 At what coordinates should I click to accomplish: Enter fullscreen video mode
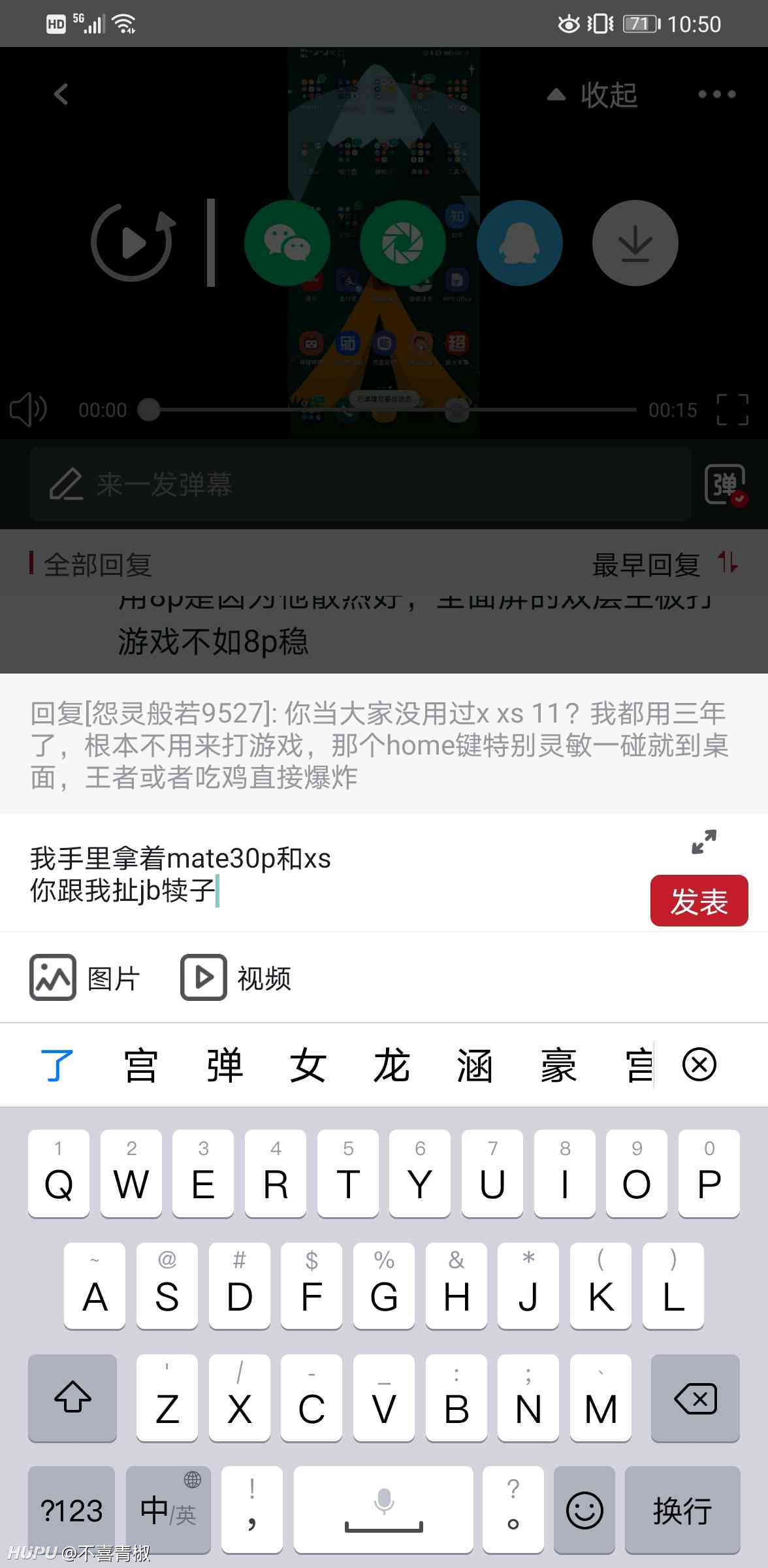click(x=732, y=410)
